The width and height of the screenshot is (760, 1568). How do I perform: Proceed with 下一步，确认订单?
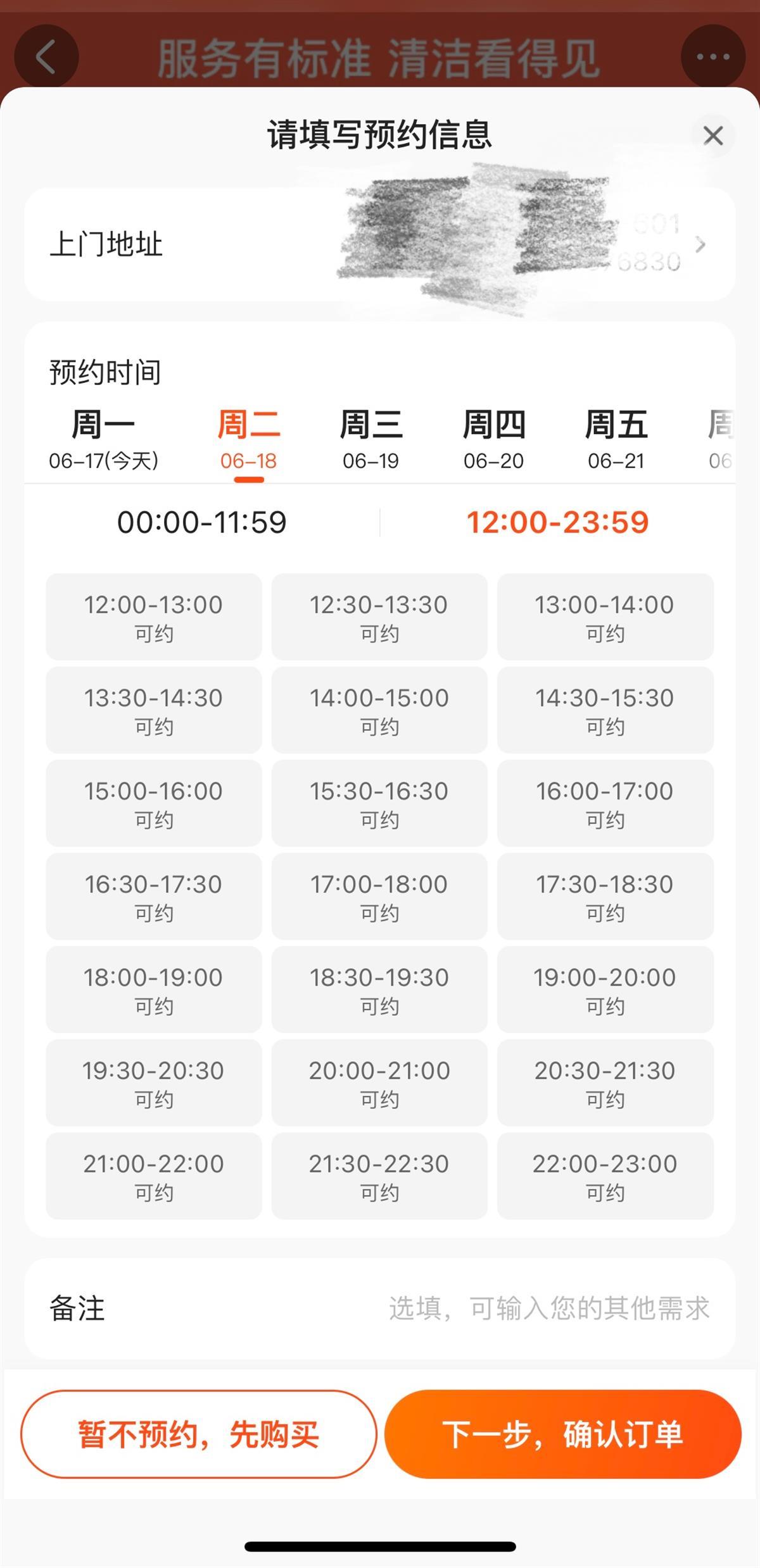(562, 1434)
